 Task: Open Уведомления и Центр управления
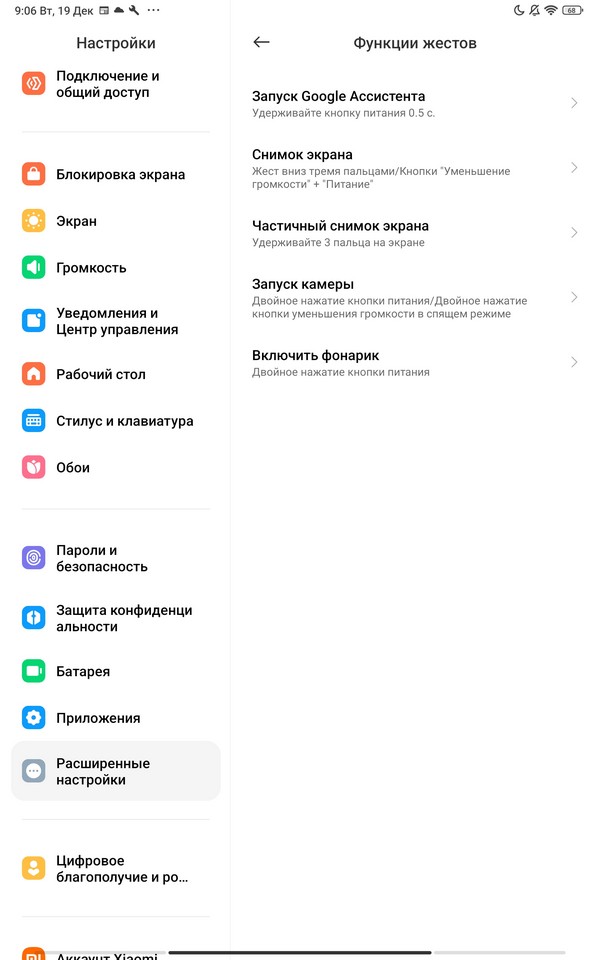(x=115, y=321)
